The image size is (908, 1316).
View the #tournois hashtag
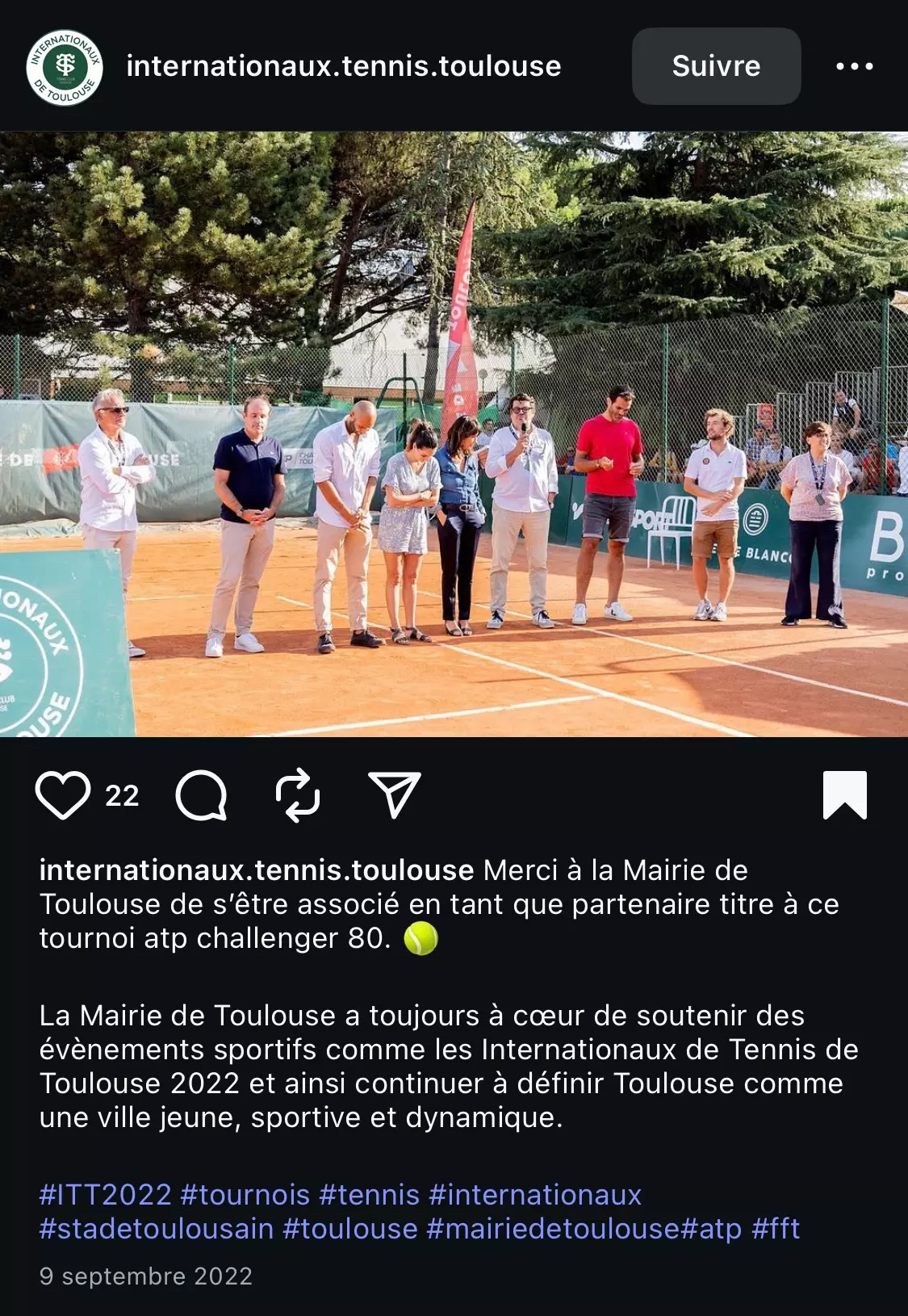pos(245,1195)
